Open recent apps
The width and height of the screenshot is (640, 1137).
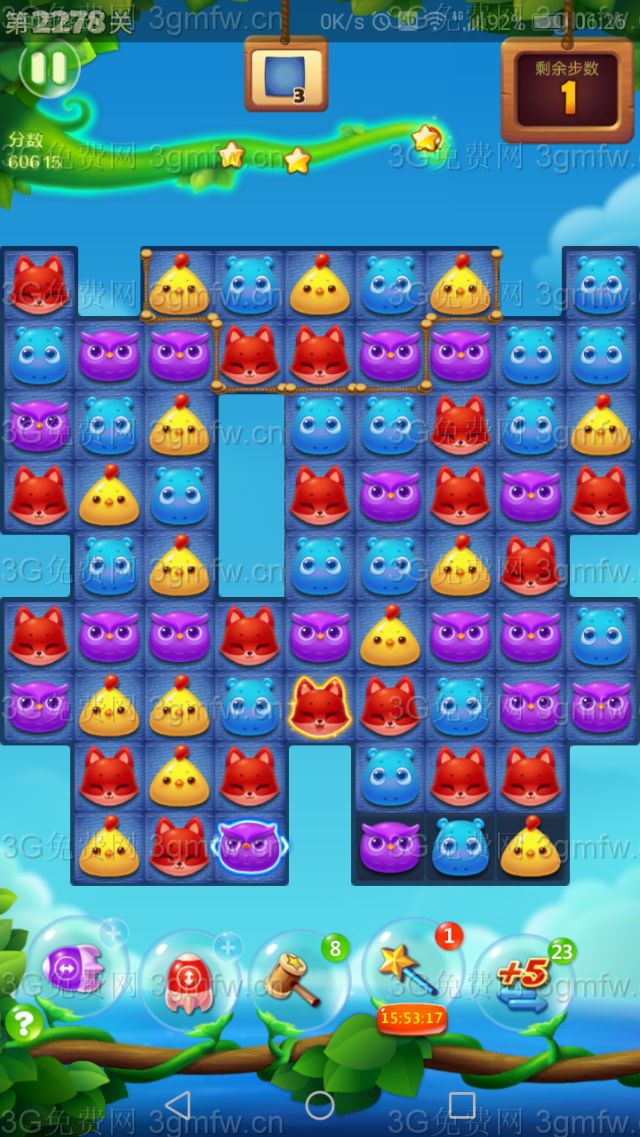coord(462,1105)
